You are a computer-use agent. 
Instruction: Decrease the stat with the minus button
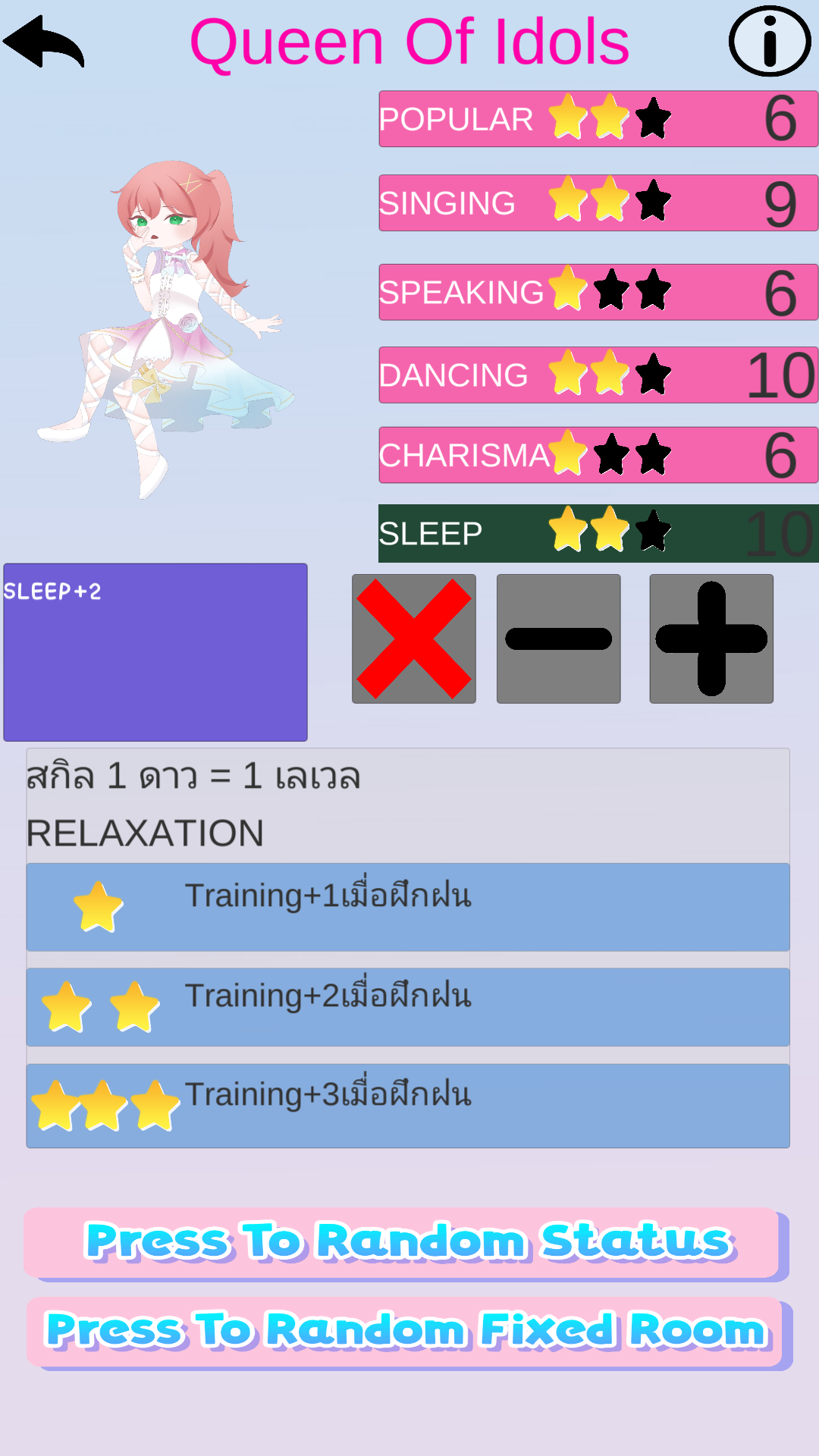[559, 639]
